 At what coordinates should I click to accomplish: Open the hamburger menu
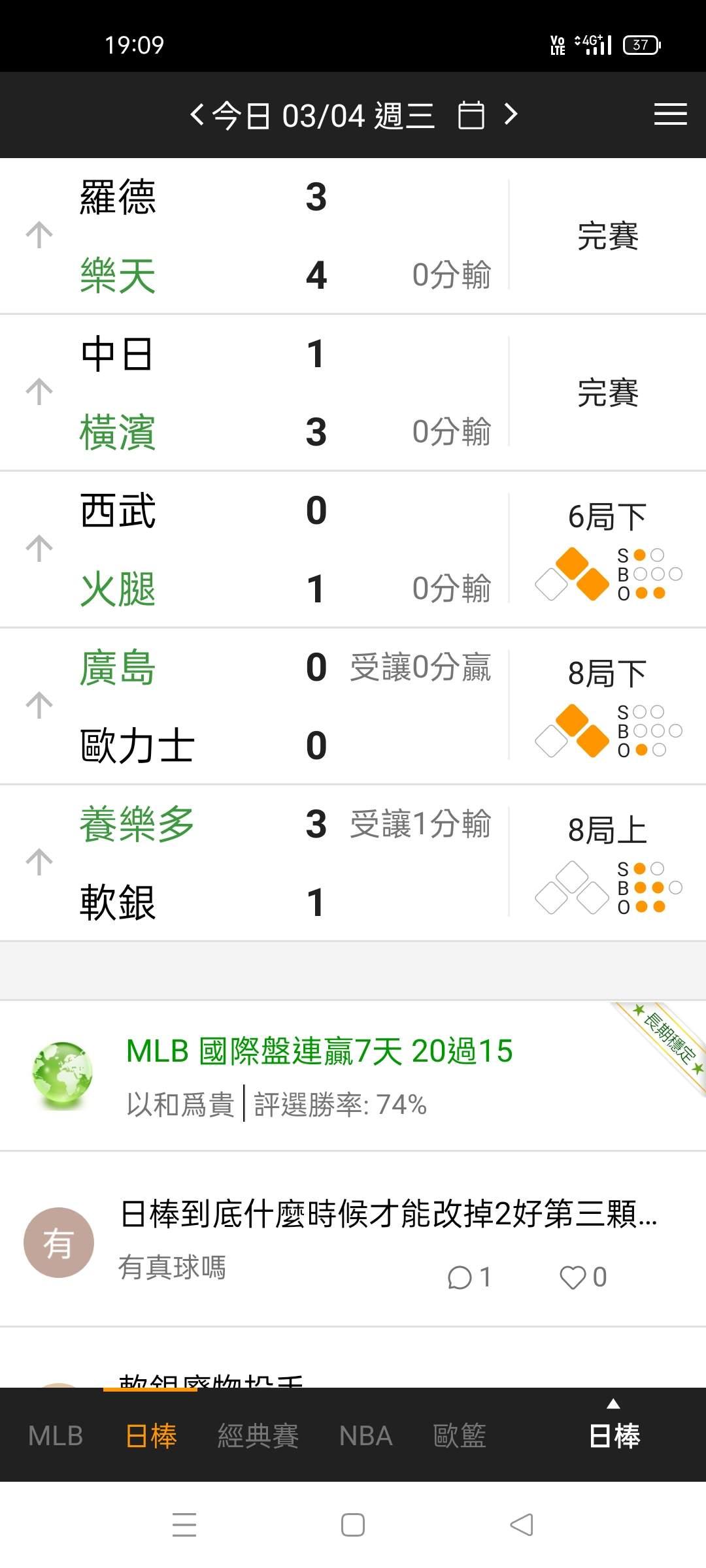point(670,115)
